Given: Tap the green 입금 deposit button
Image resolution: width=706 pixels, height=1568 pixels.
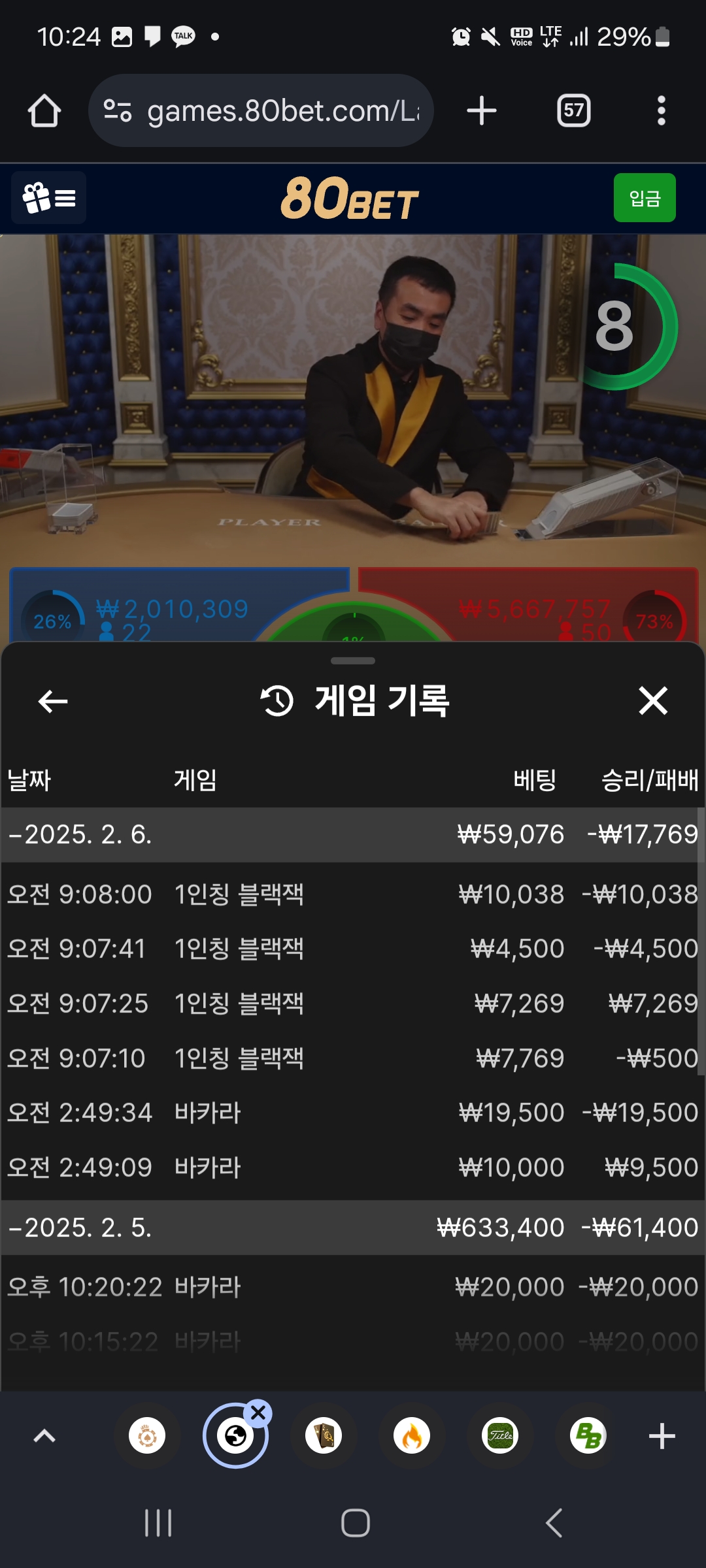Looking at the screenshot, I should (x=644, y=198).
